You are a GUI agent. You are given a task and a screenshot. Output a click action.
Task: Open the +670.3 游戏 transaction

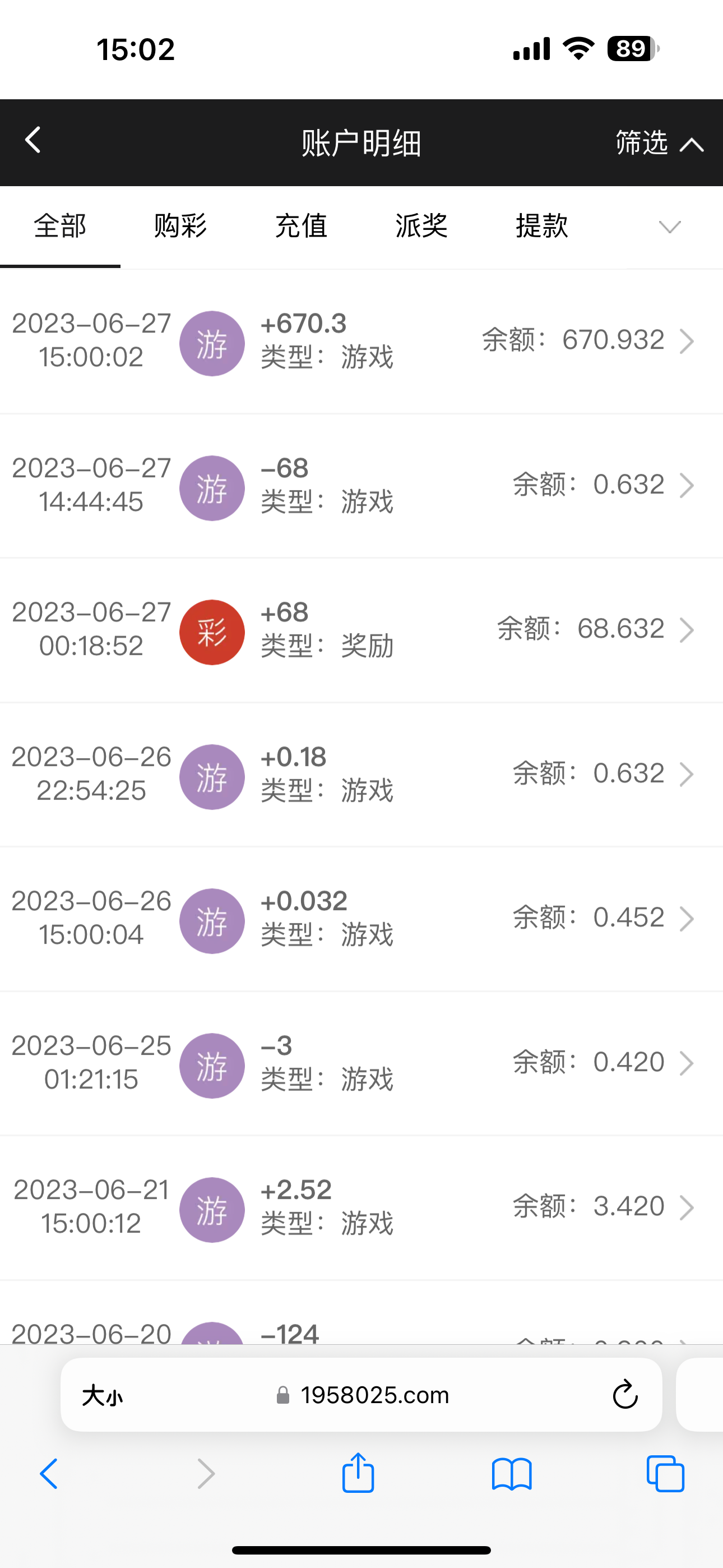(361, 341)
